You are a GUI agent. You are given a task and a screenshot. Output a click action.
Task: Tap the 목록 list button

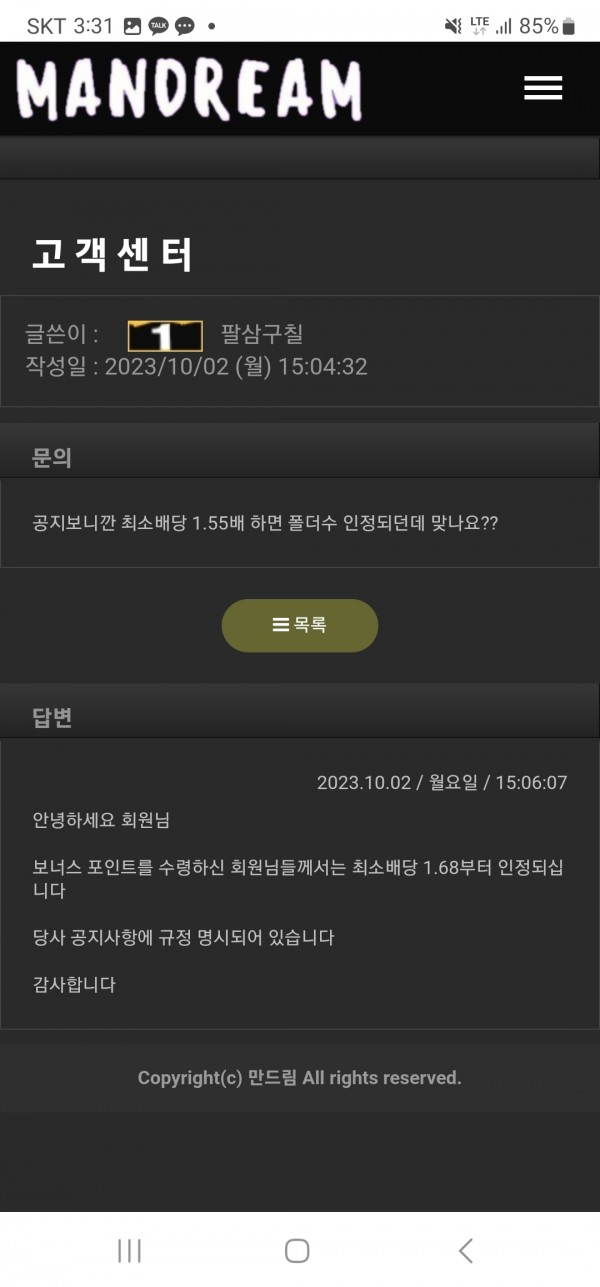tap(299, 626)
